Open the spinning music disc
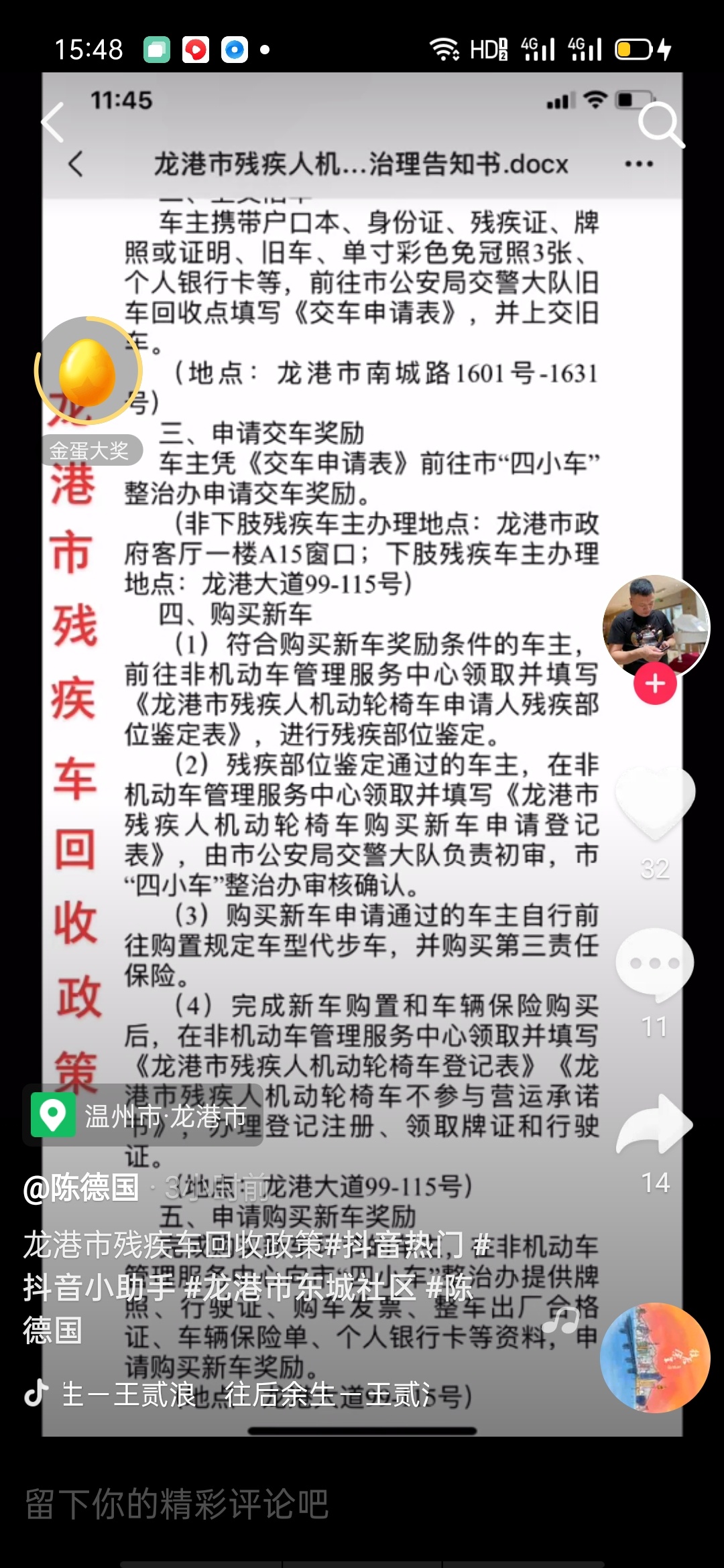The image size is (724, 1568). point(655,1358)
